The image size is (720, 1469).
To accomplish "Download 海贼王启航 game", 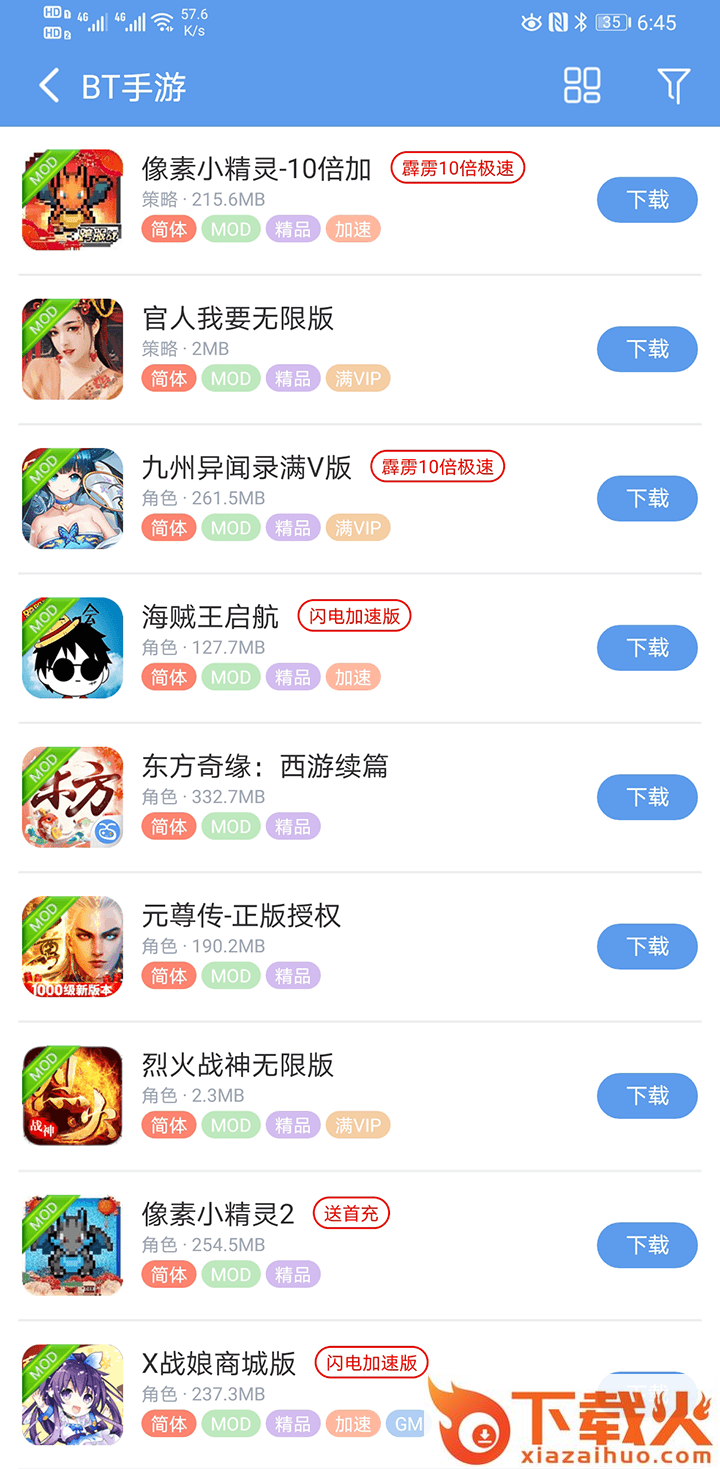I will (647, 648).
